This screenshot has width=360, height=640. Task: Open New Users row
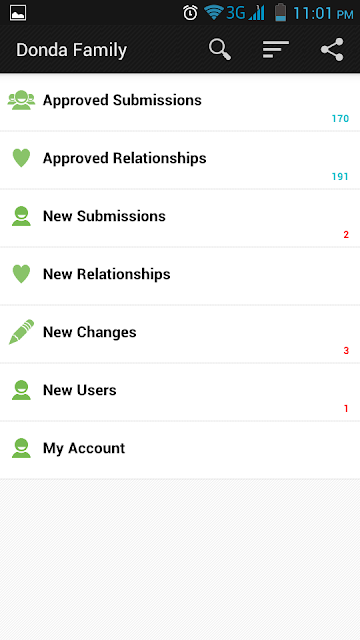click(180, 392)
